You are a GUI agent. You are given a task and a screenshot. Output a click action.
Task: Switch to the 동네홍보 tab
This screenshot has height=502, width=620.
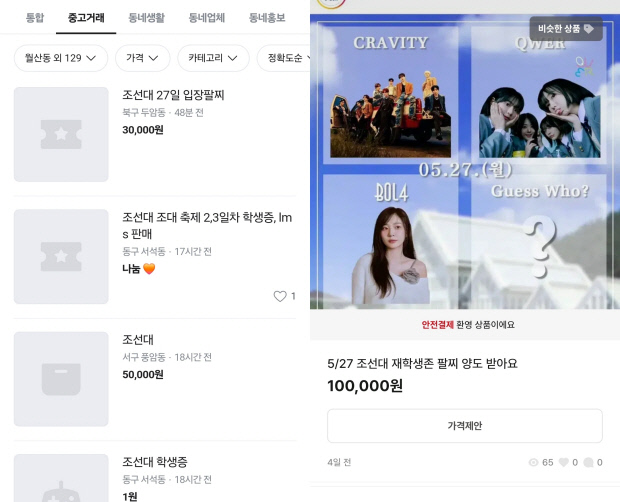(x=266, y=17)
